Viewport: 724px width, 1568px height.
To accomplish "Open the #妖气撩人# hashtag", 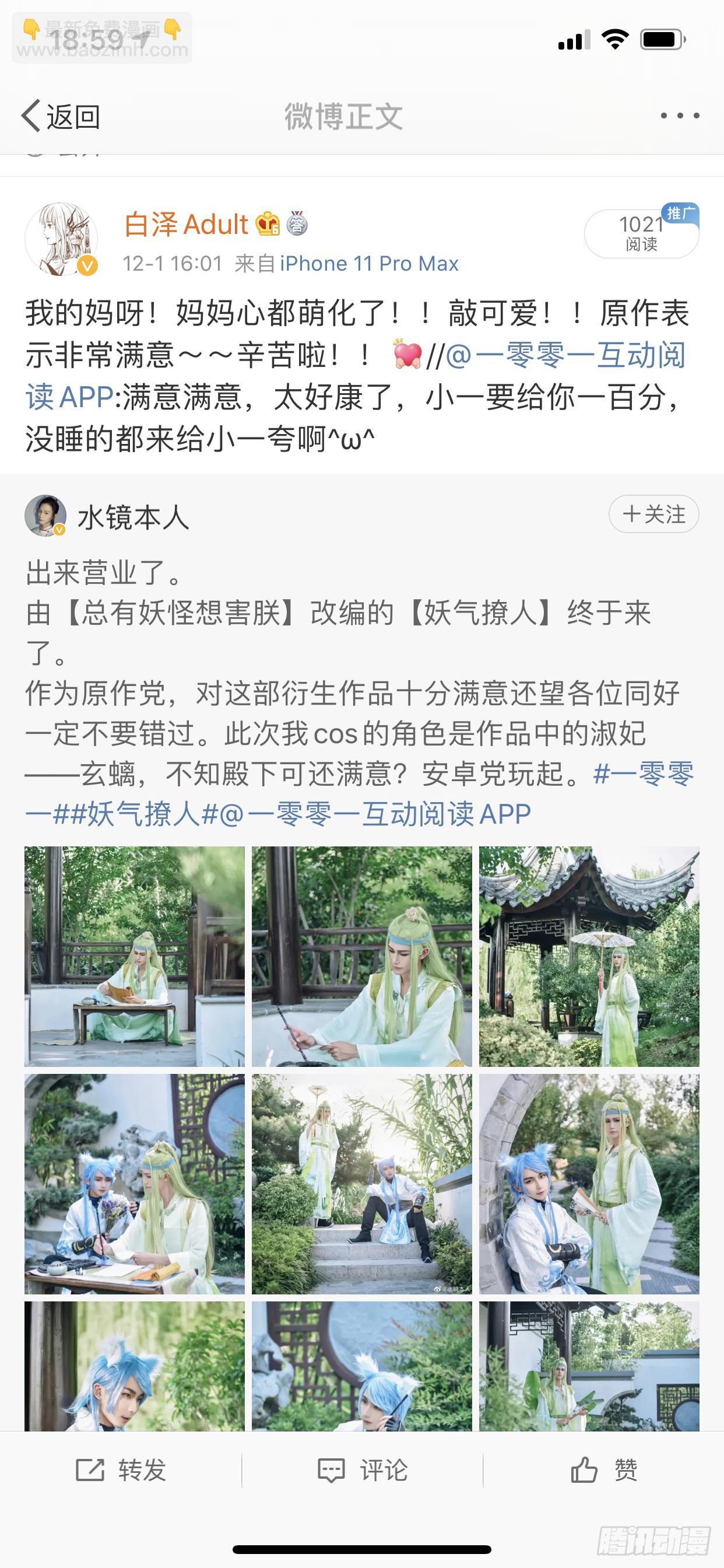I will [x=142, y=814].
